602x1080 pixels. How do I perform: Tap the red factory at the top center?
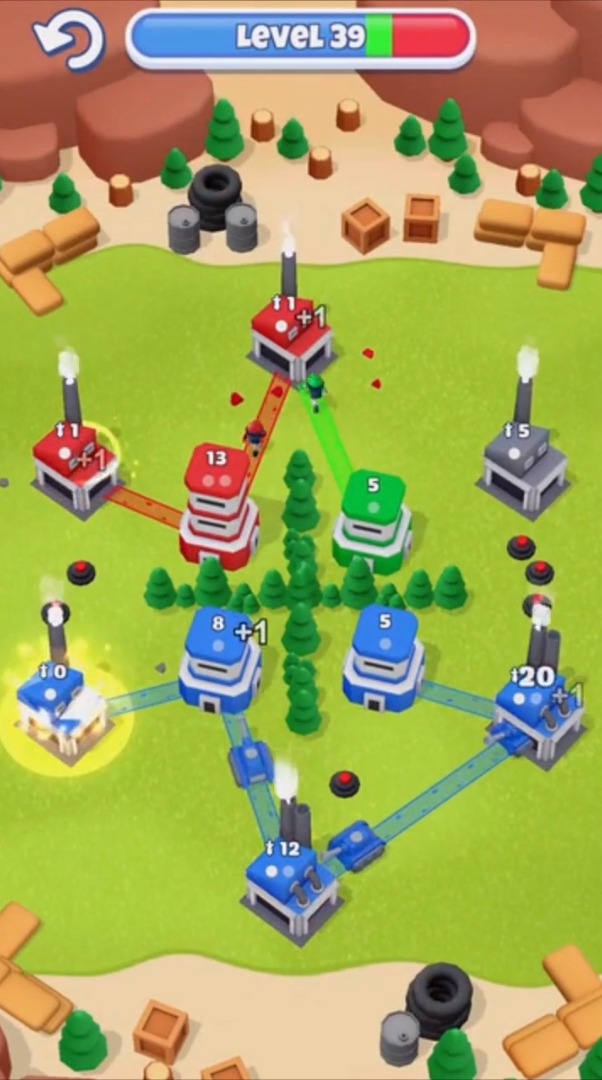[x=290, y=338]
